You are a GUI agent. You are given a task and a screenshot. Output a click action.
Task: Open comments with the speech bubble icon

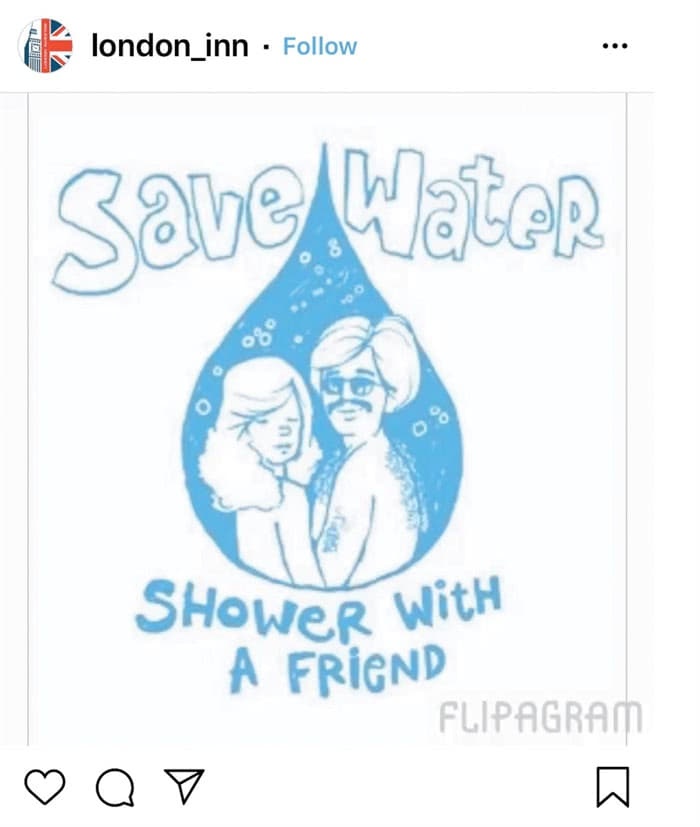[114, 787]
